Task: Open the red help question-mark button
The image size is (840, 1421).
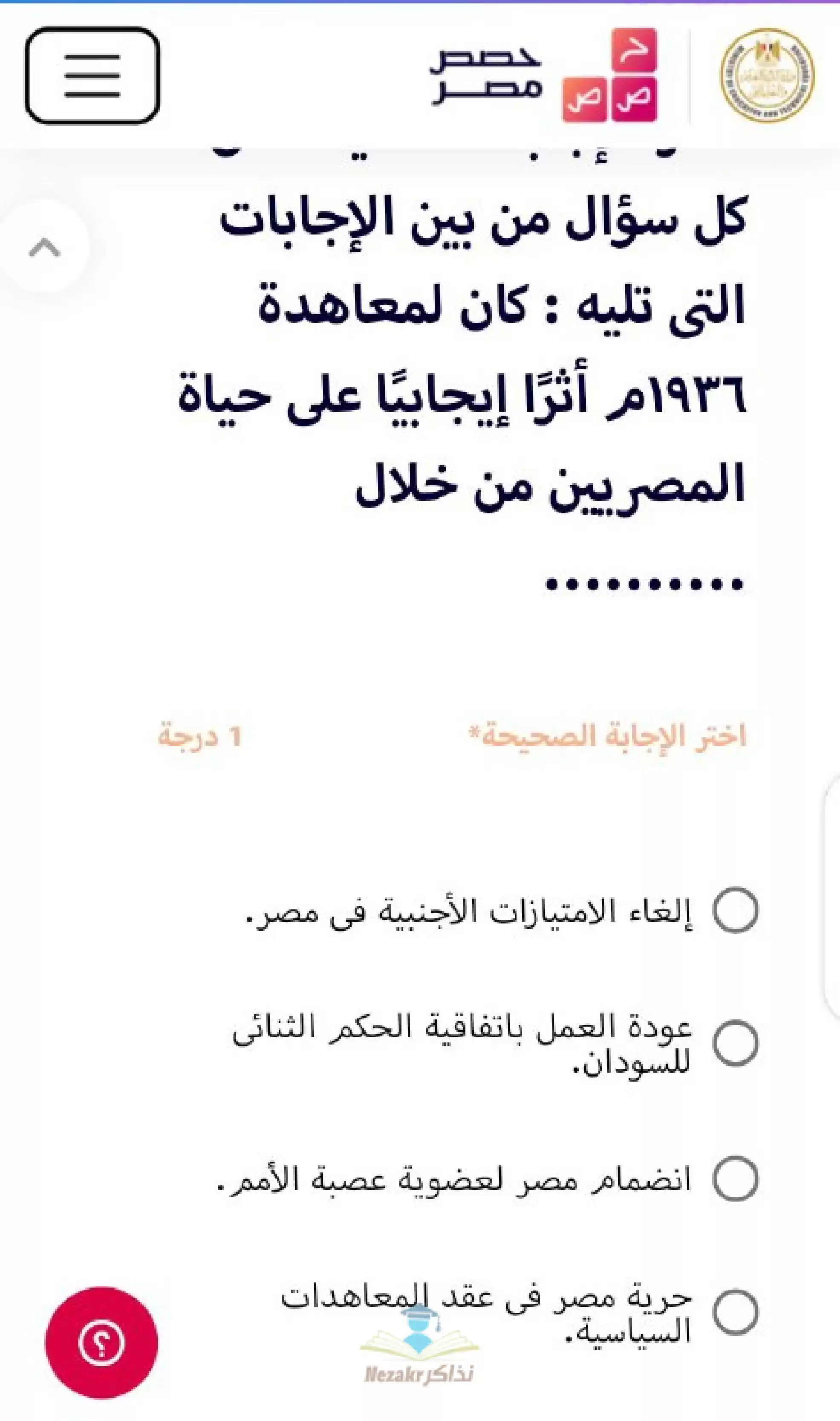Action: pos(101,1342)
